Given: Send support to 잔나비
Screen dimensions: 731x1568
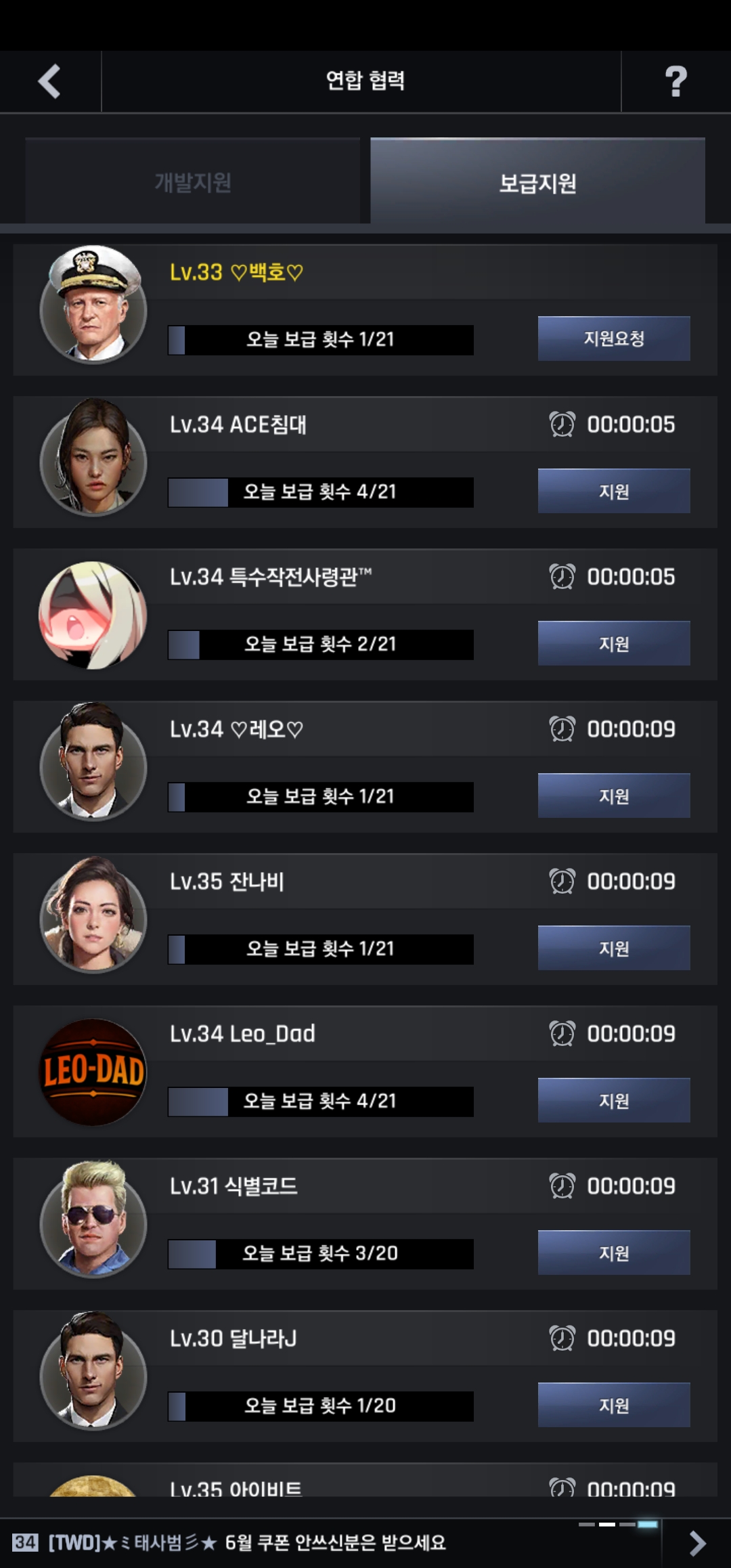Looking at the screenshot, I should pyautogui.click(x=614, y=948).
